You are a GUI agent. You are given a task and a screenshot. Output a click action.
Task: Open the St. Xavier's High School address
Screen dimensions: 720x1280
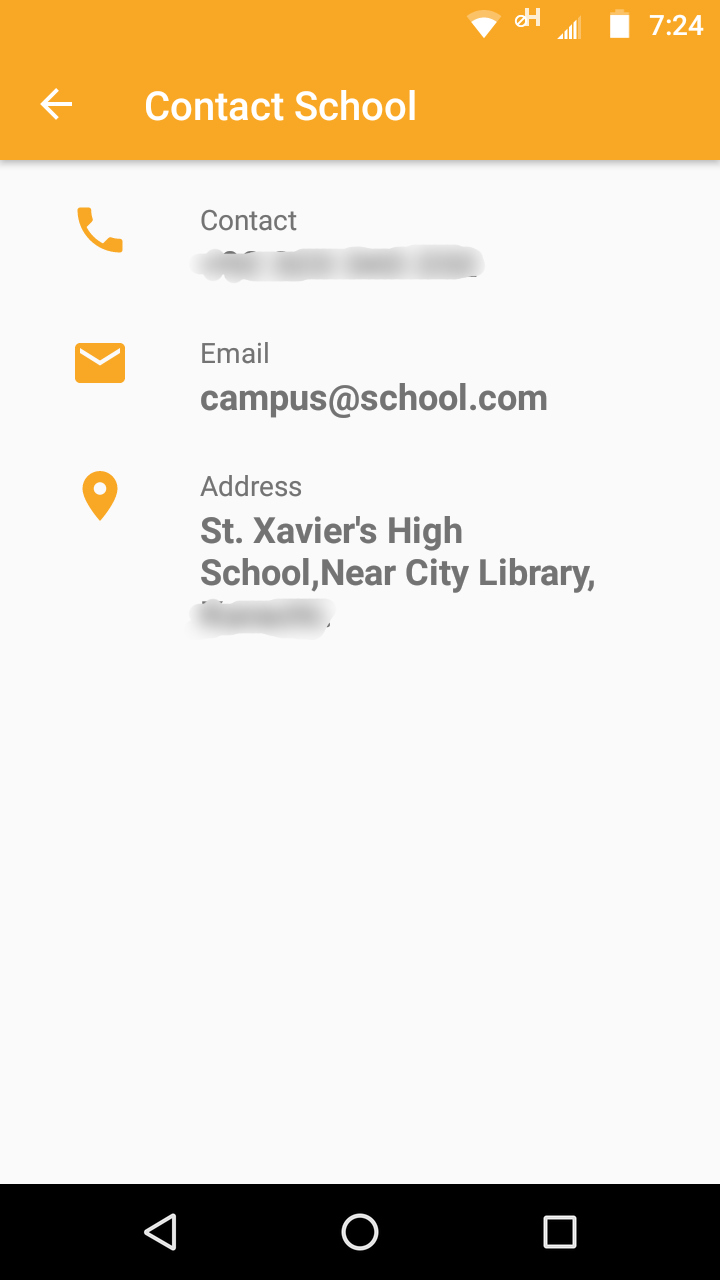[397, 552]
